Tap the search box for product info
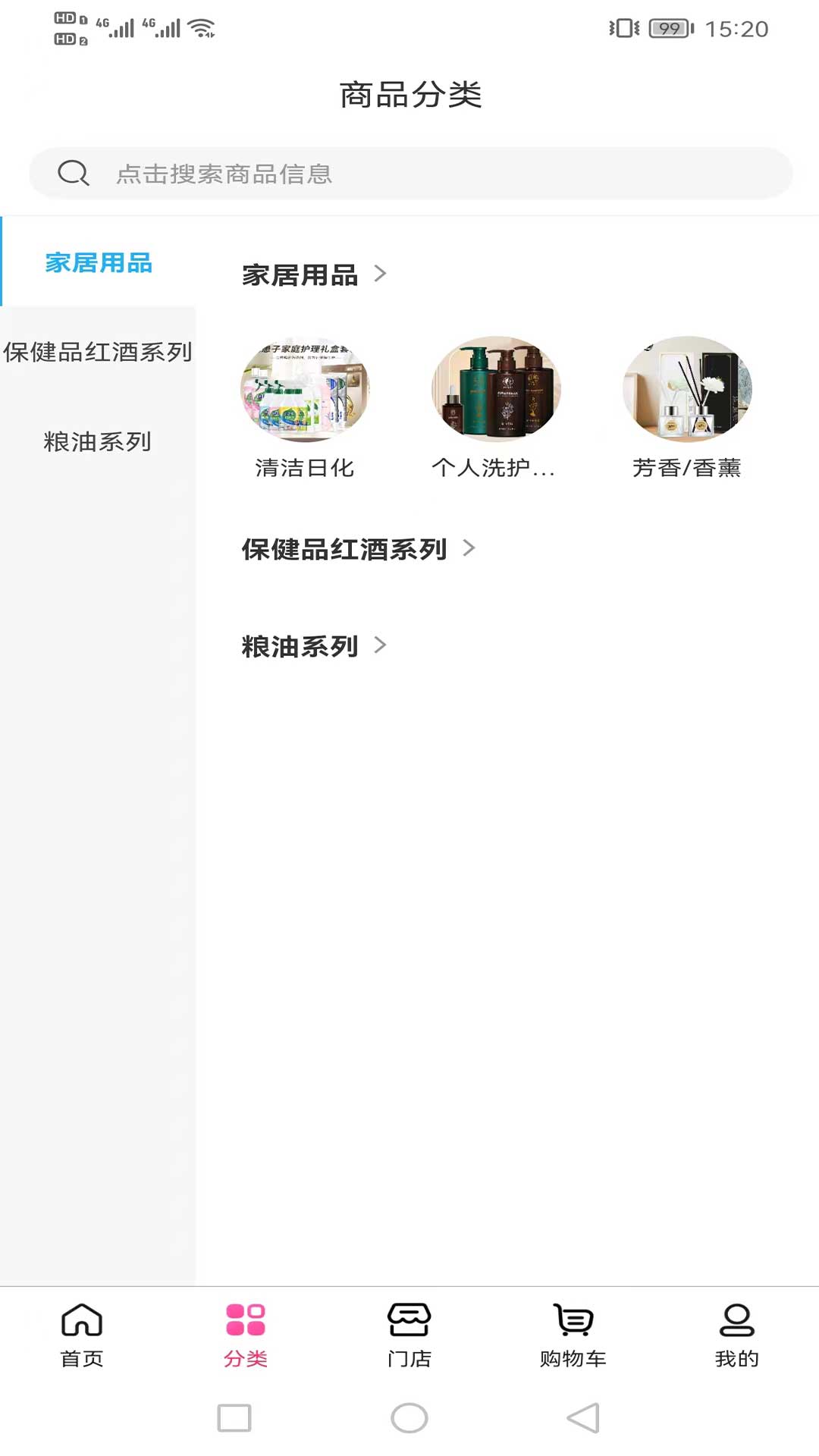This screenshot has height=1456, width=819. pyautogui.click(x=409, y=174)
